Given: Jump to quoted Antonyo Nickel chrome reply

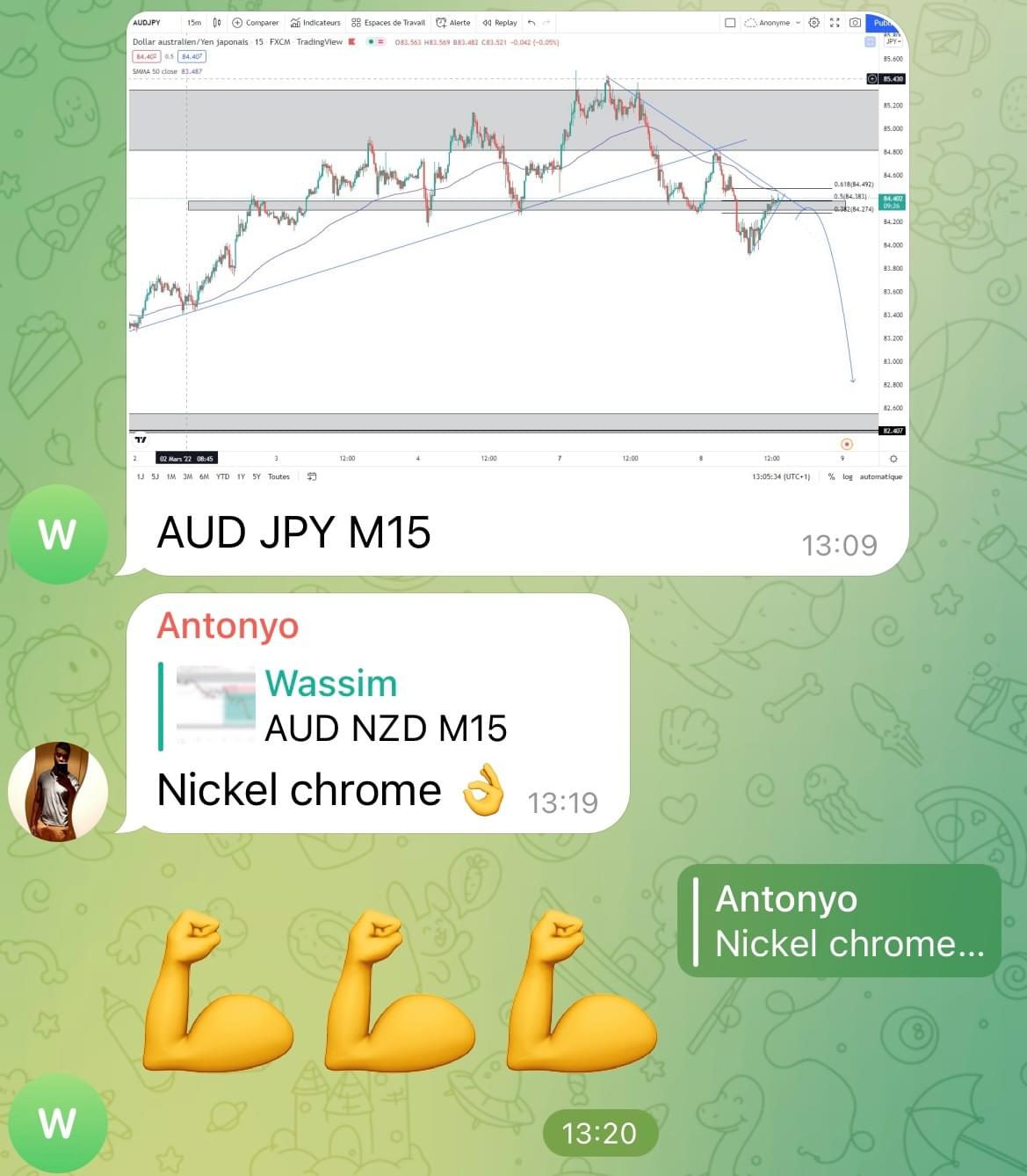Looking at the screenshot, I should click(839, 921).
